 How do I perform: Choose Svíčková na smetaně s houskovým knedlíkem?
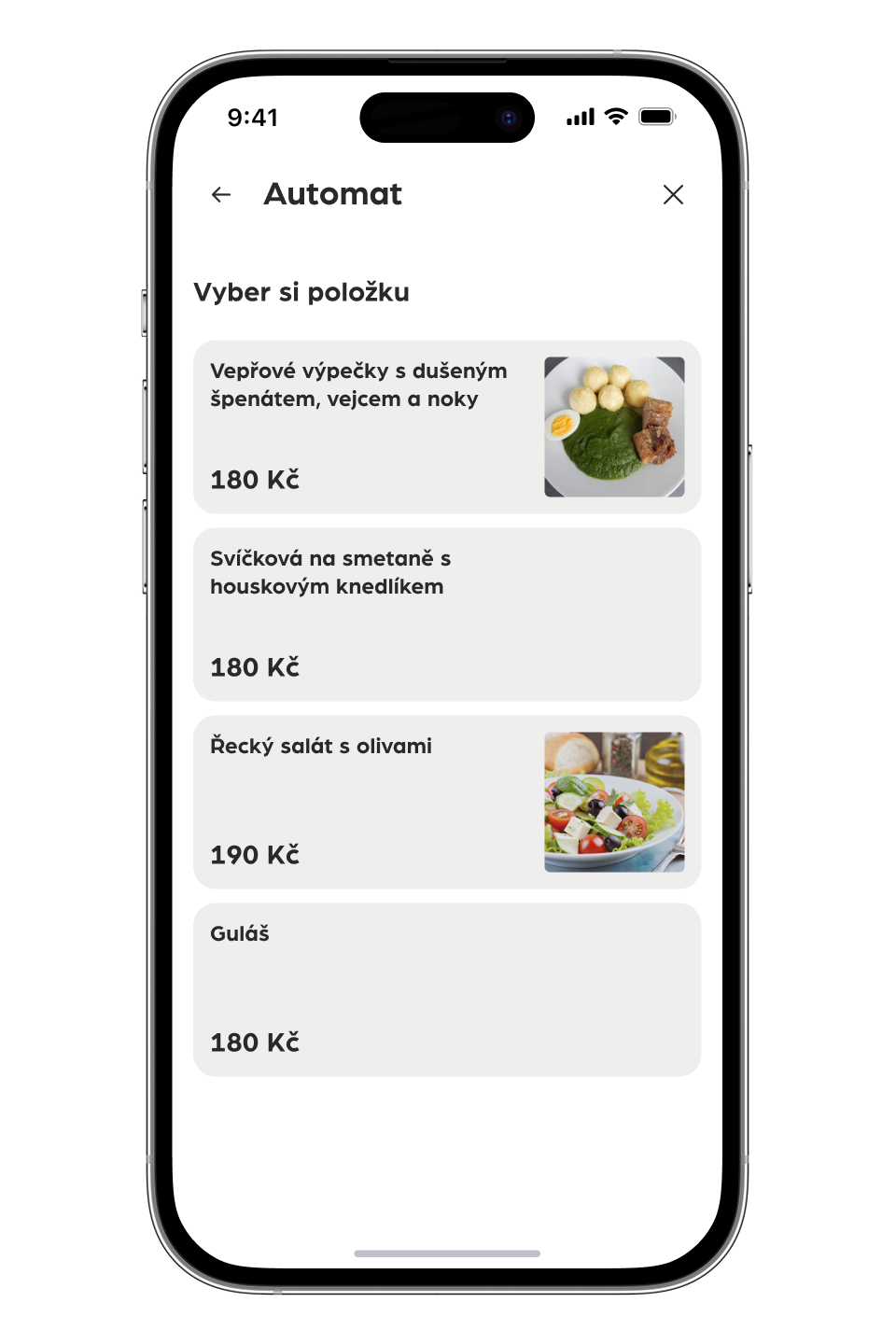coord(447,614)
